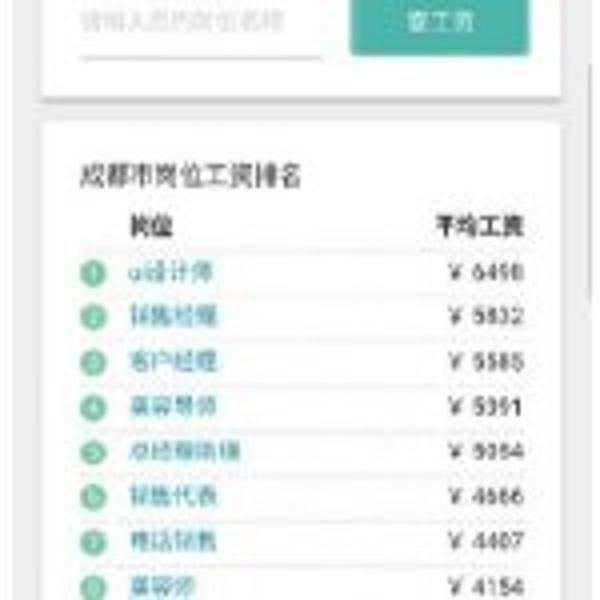Open the 总经理助理 salary entry
600x600 pixels.
pyautogui.click(x=185, y=451)
